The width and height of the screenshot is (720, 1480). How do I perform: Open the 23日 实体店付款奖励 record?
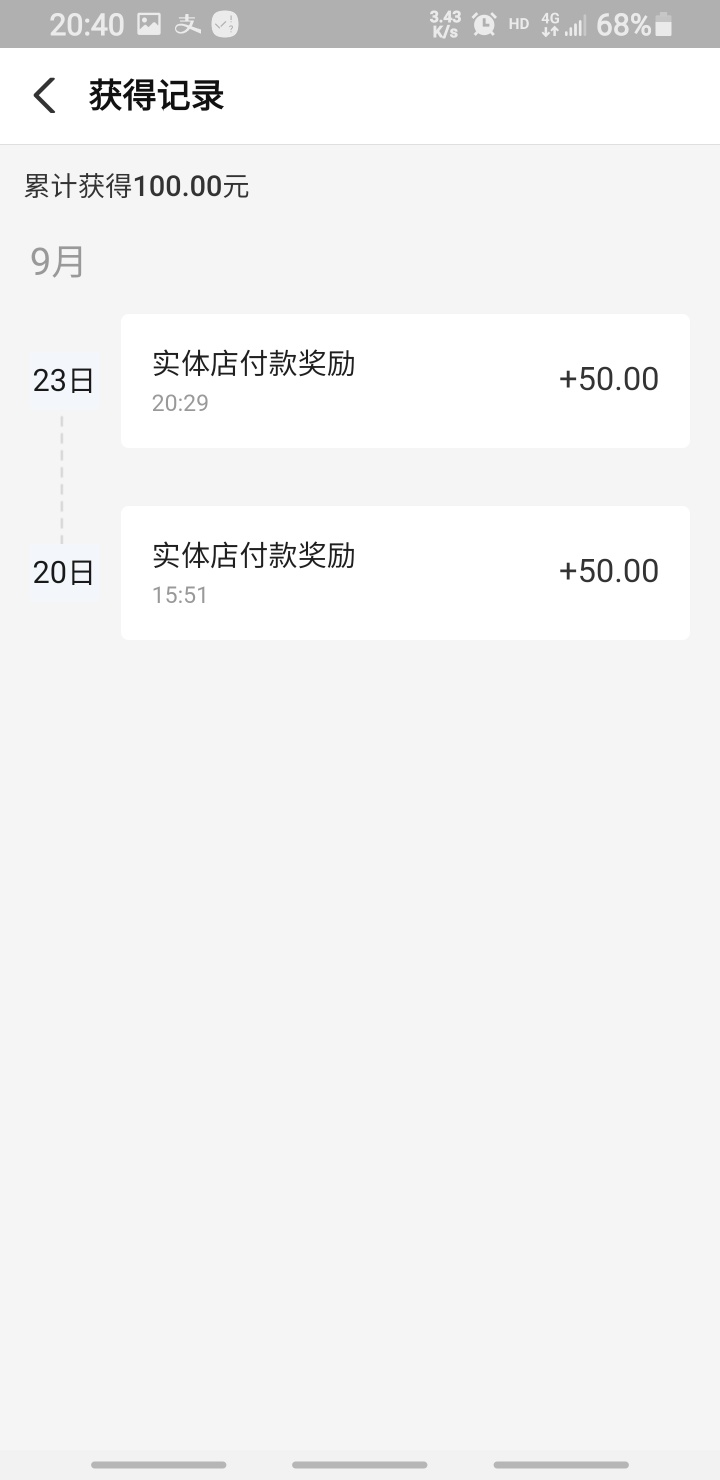pyautogui.click(x=405, y=381)
